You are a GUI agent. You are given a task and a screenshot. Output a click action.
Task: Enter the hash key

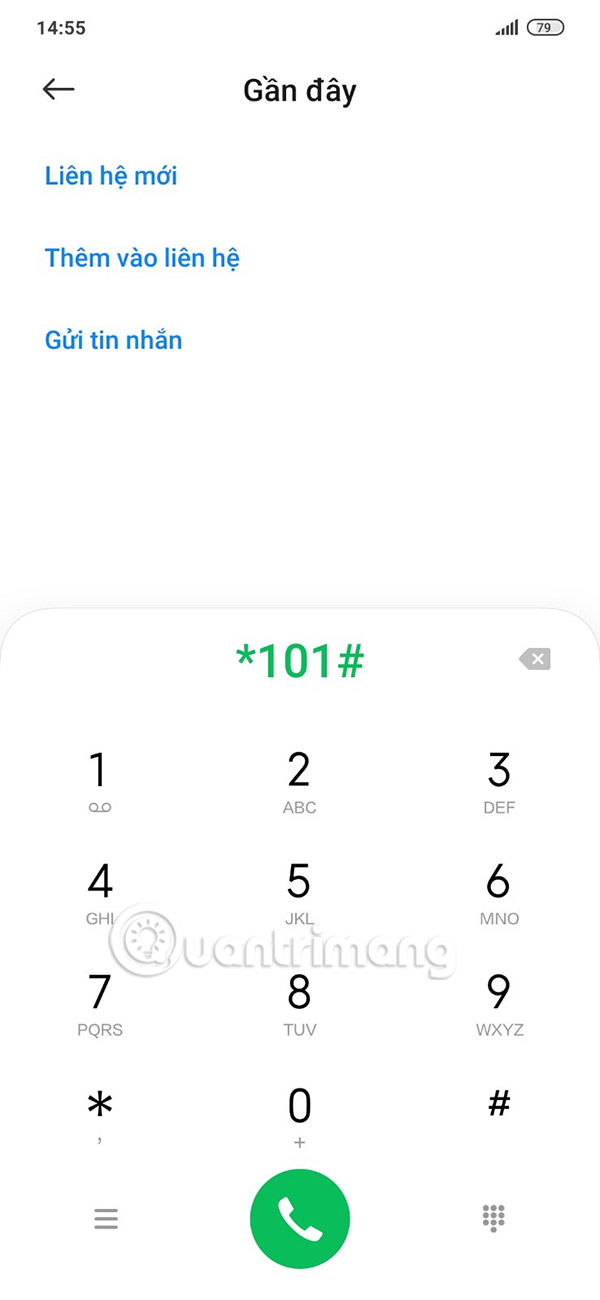click(499, 1105)
